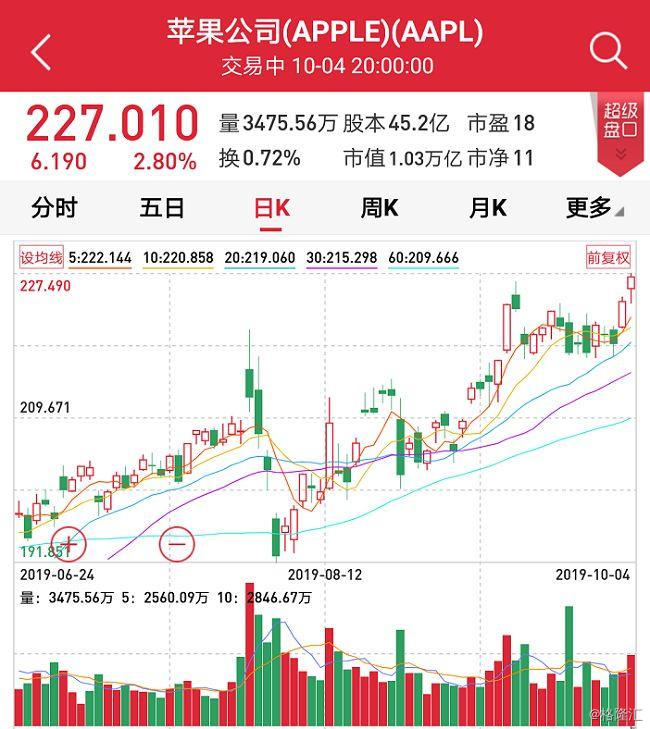Open the stock search magnifier
The image size is (650, 729).
coord(607,50)
